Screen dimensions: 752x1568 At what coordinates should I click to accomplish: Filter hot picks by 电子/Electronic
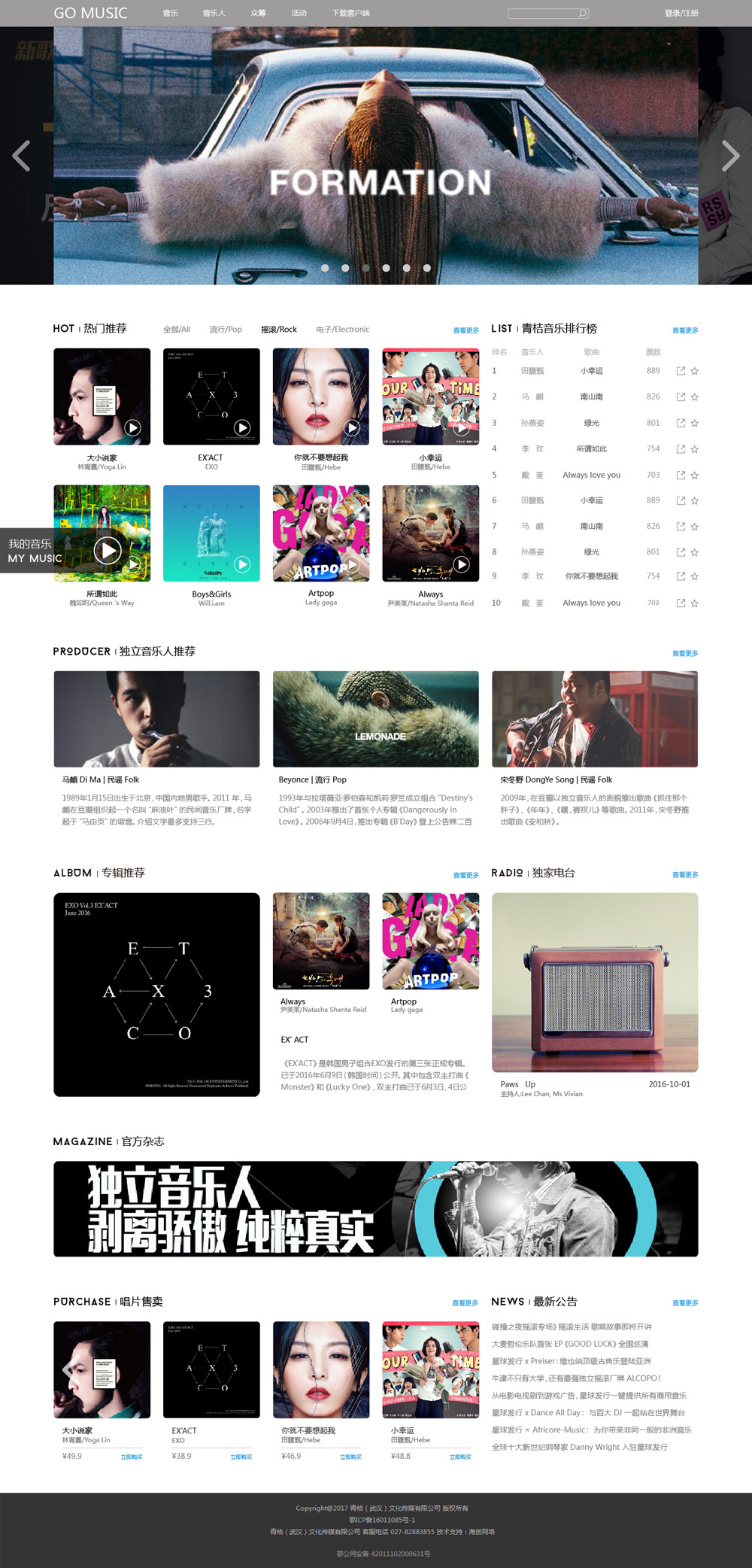click(343, 330)
